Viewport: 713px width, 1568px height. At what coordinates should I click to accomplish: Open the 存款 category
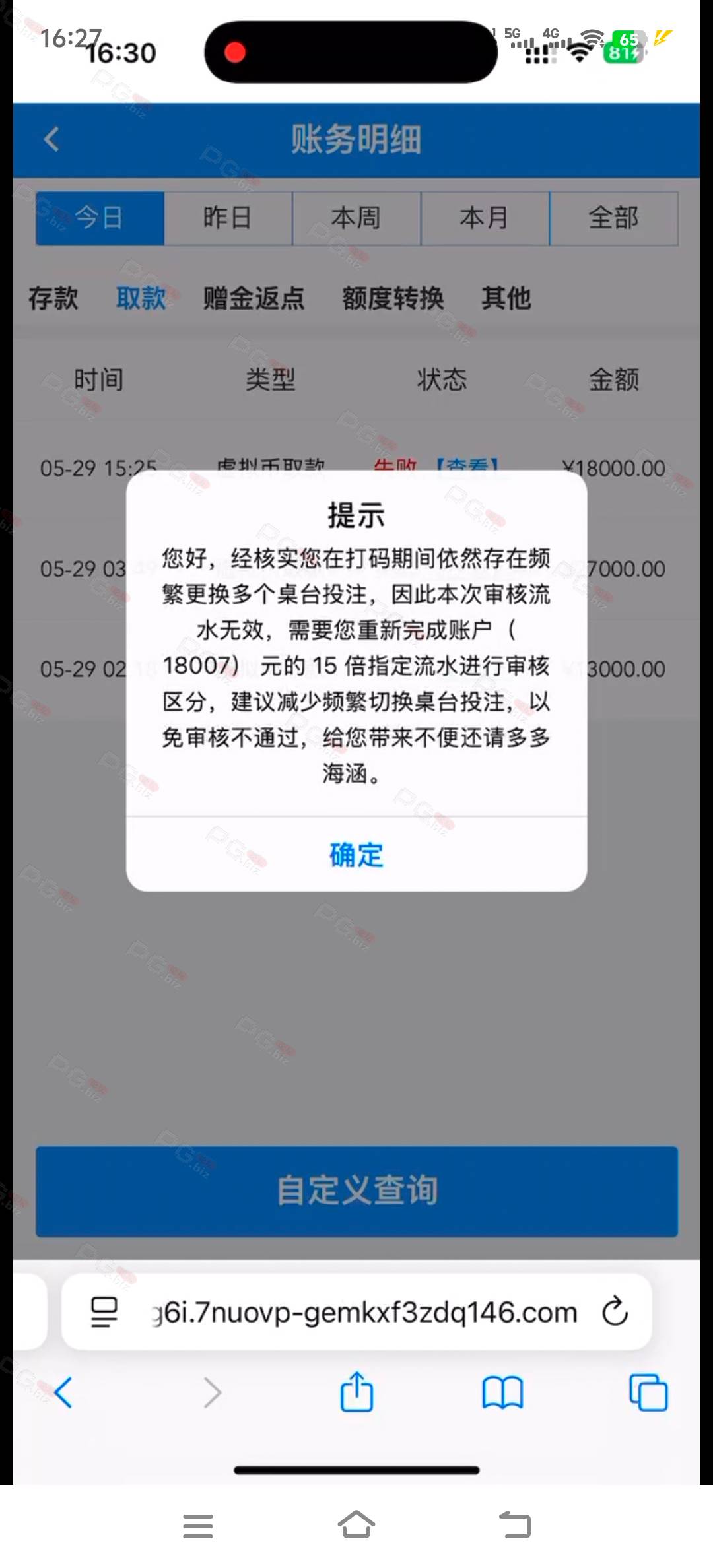[x=53, y=298]
